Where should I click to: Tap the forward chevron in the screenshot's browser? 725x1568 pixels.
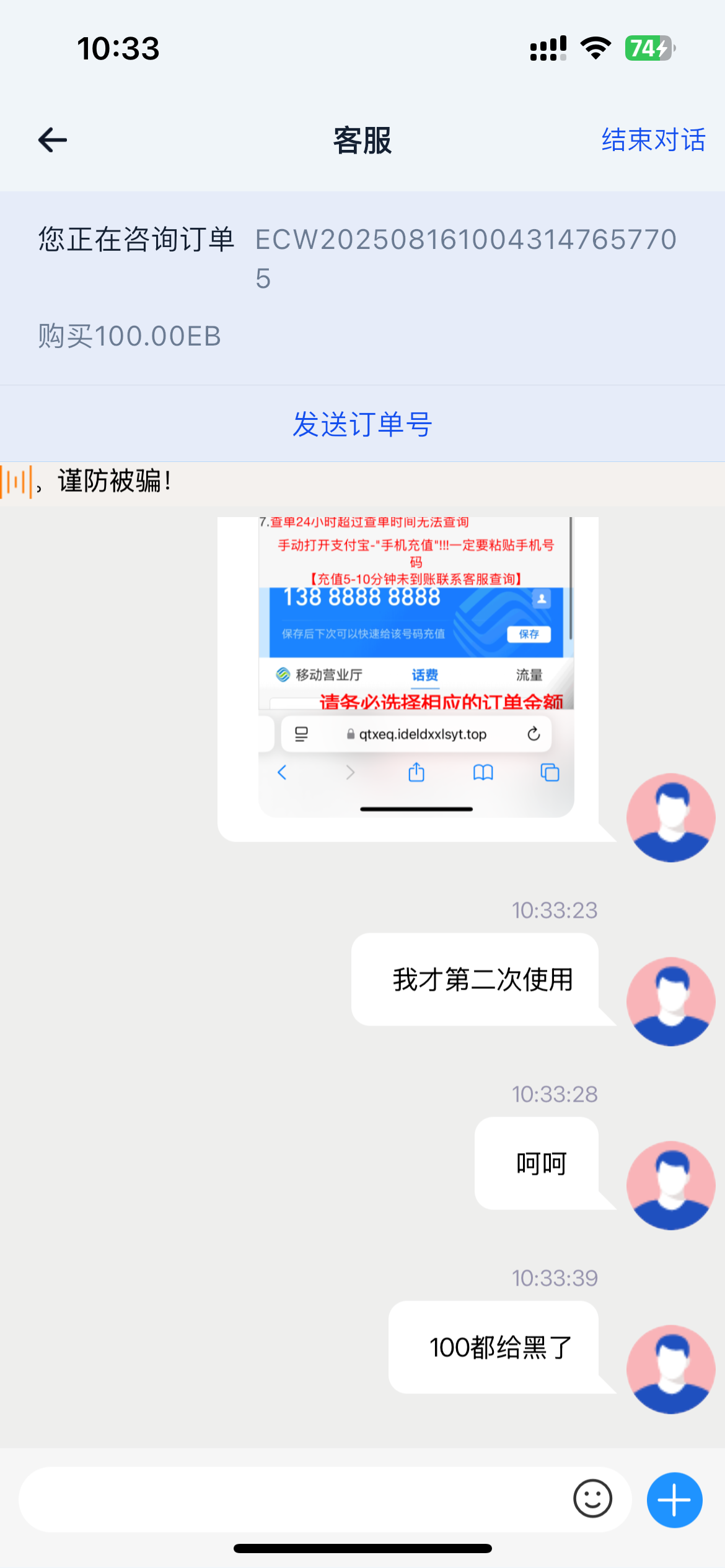coord(351,773)
